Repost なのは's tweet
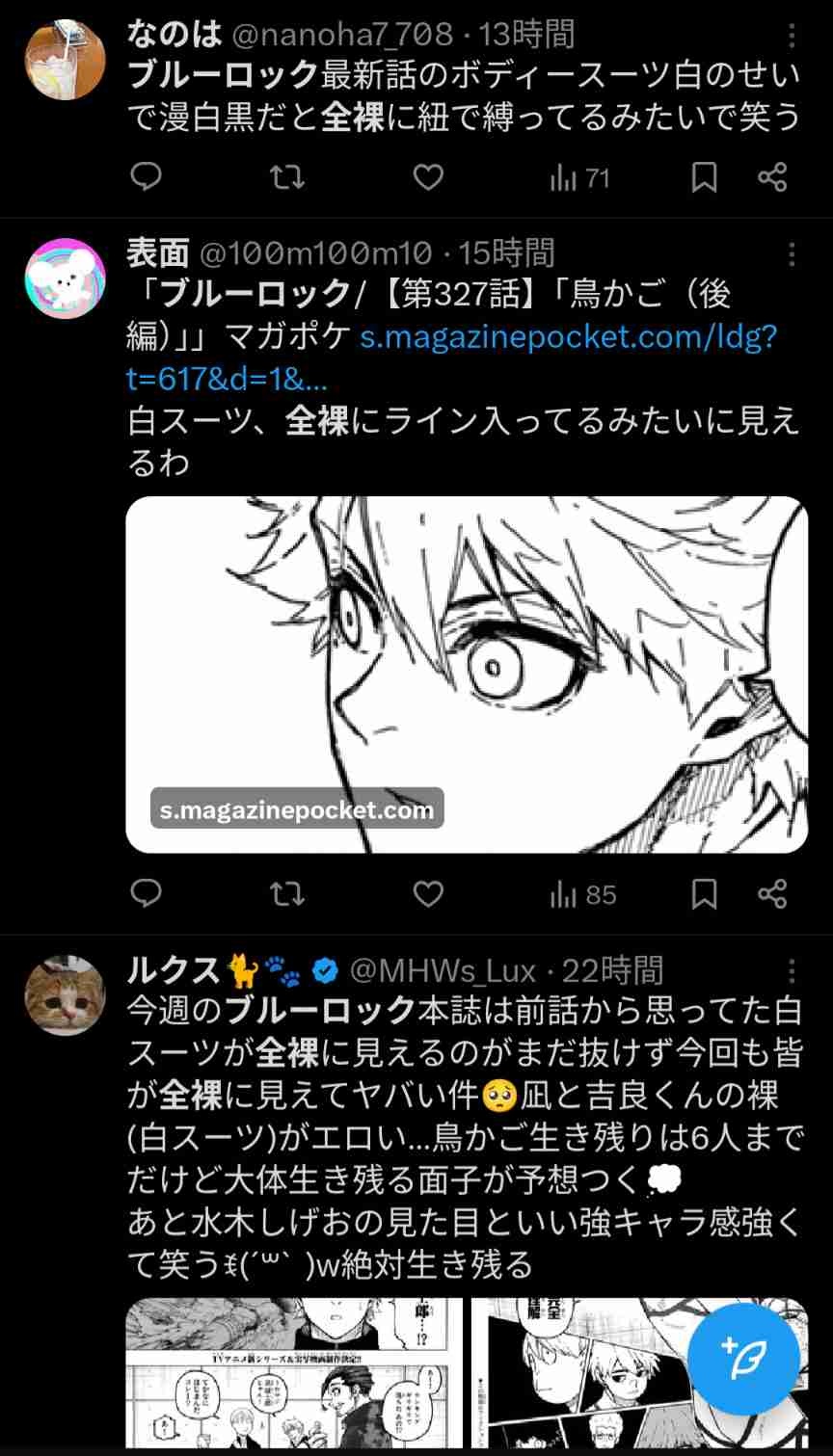The image size is (833, 1456). (x=286, y=177)
